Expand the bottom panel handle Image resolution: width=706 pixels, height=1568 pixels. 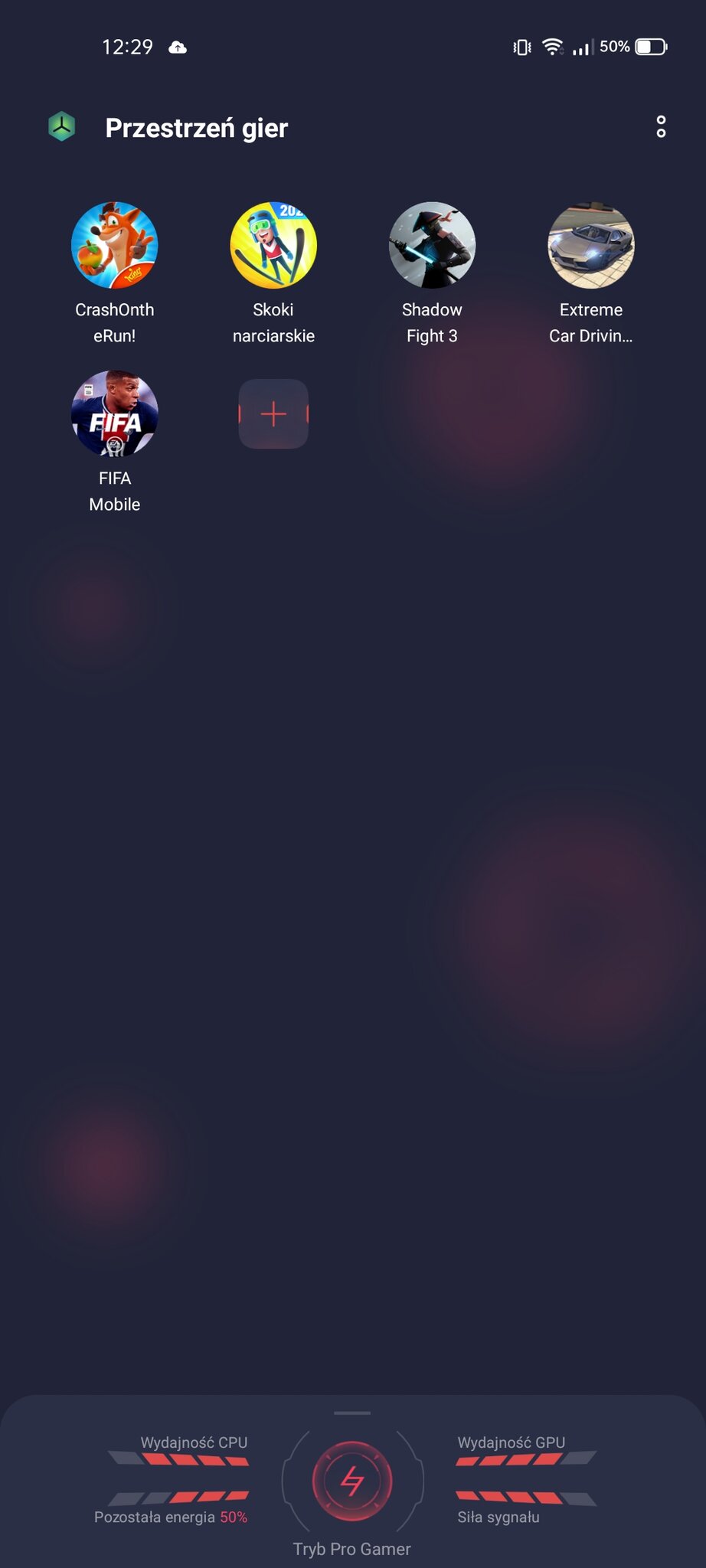352,1413
